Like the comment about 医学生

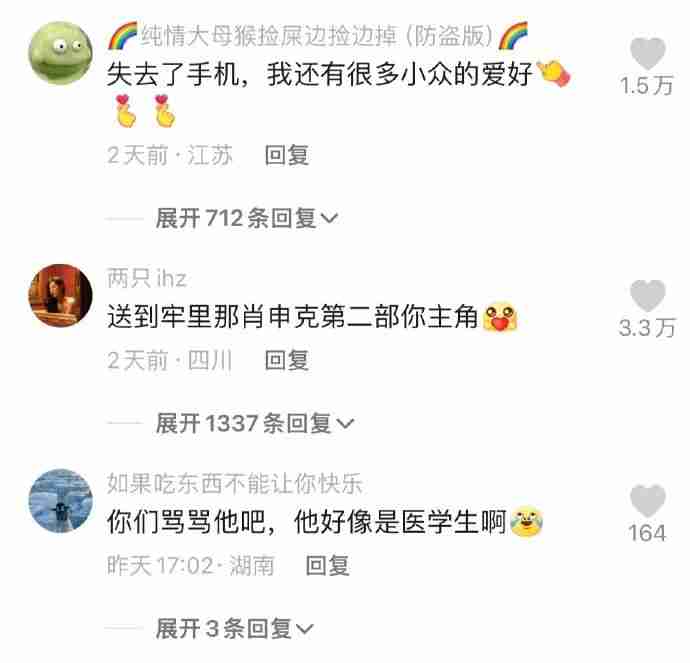click(x=648, y=501)
